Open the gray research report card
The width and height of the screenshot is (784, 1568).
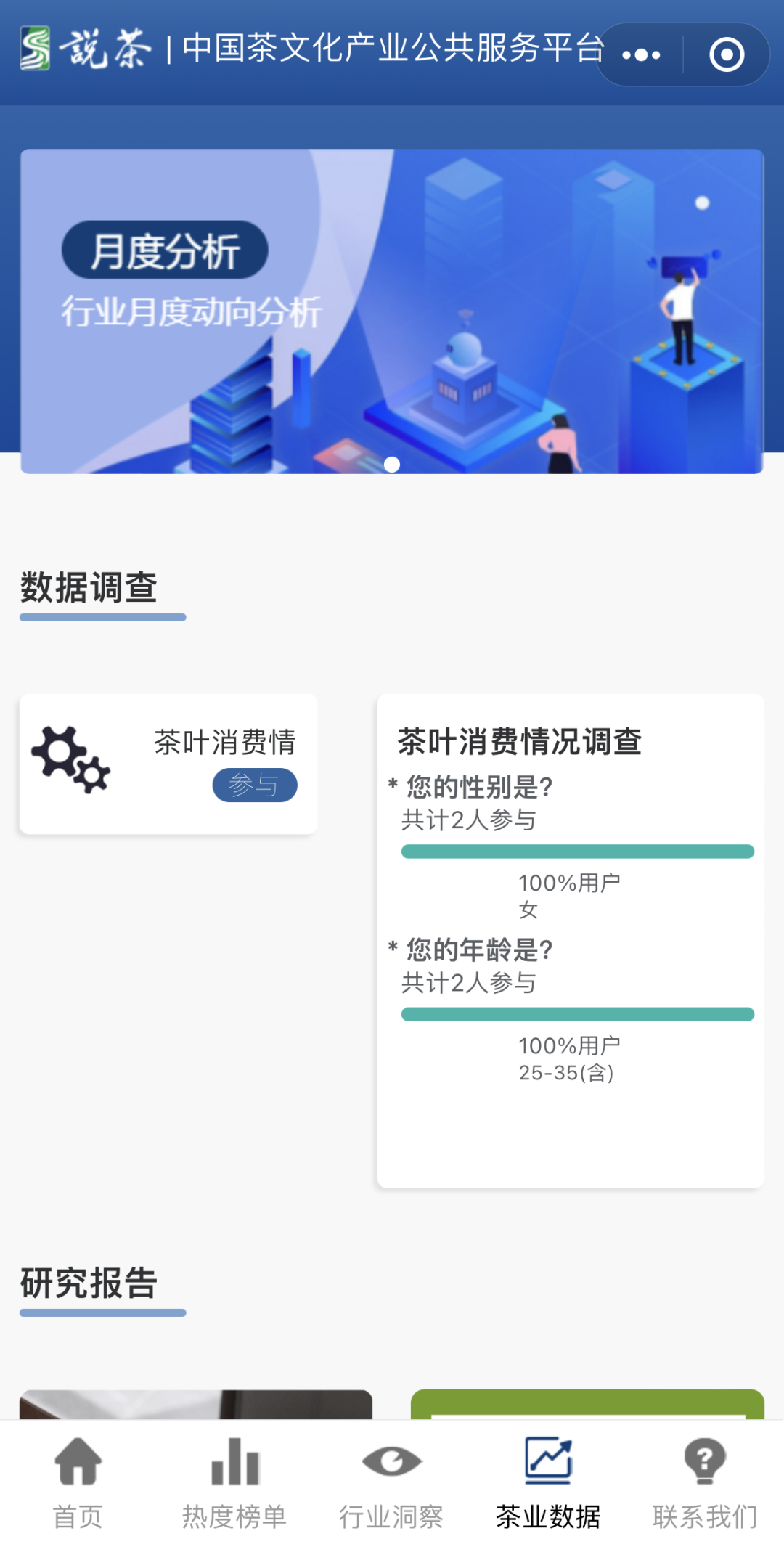196,1405
